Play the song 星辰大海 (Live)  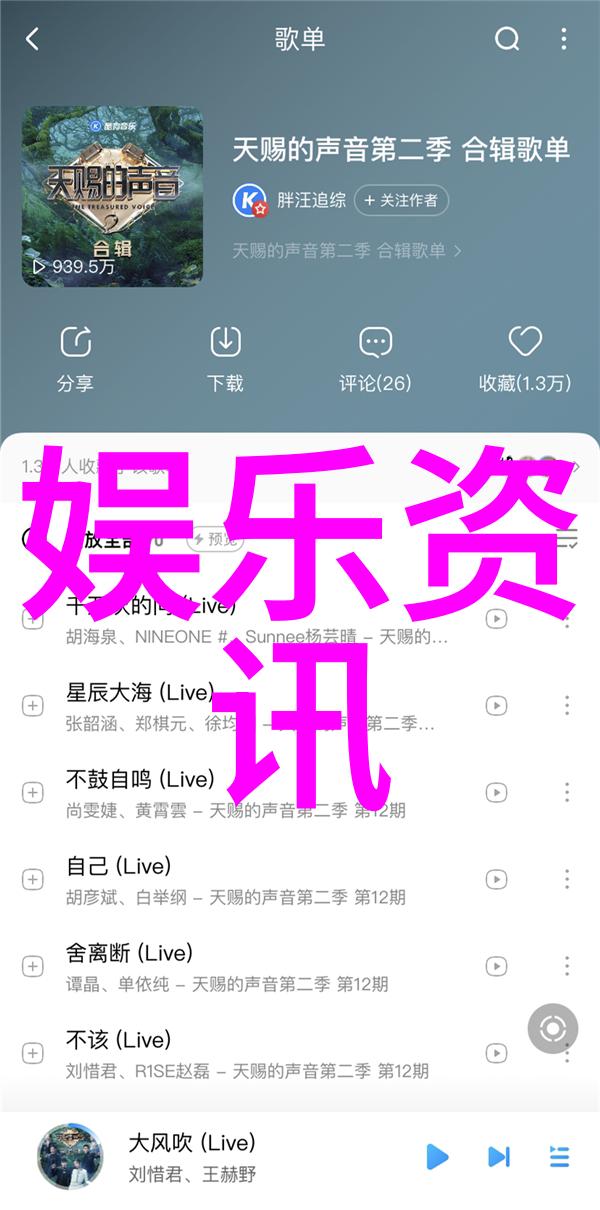[x=140, y=692]
